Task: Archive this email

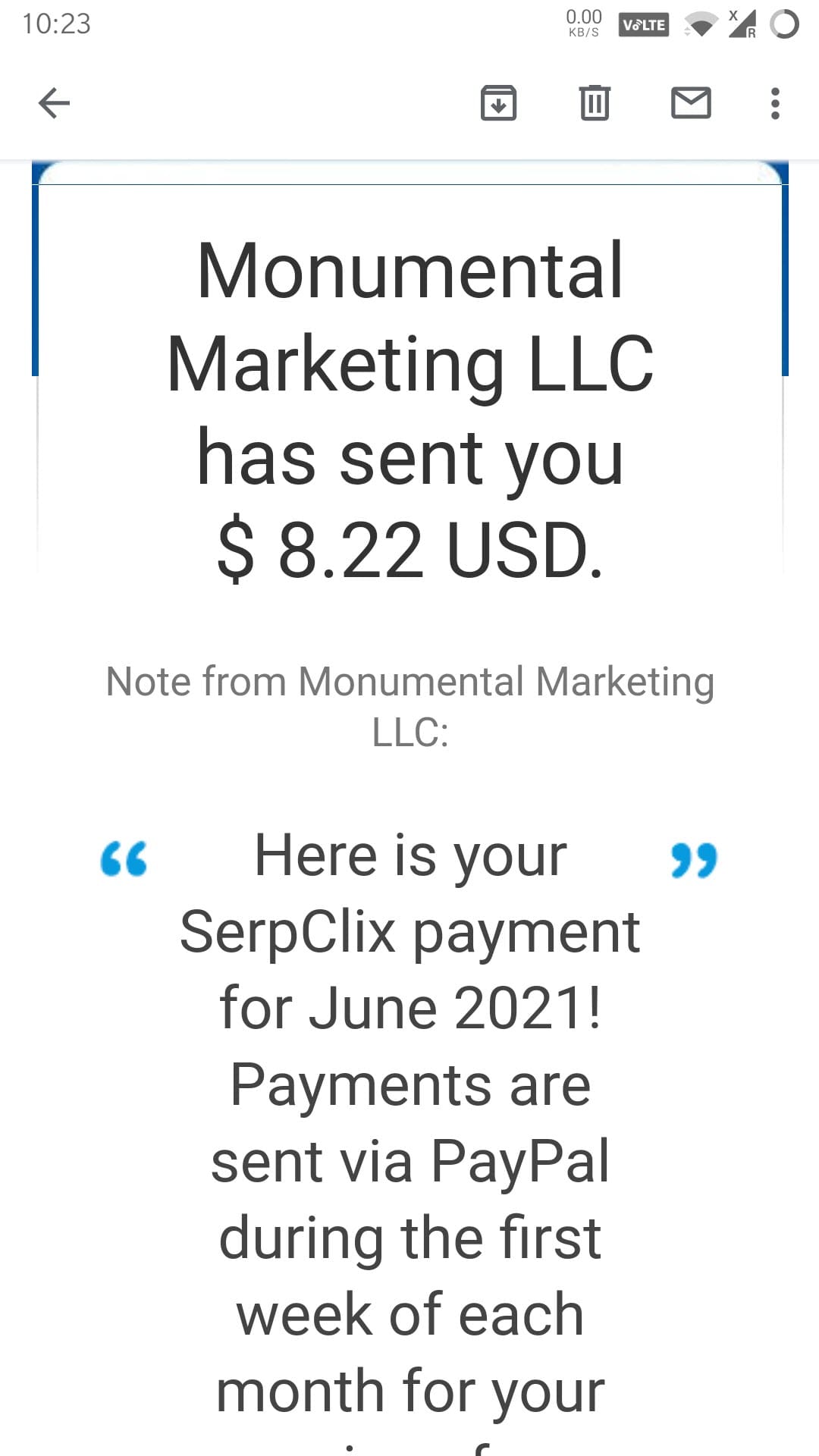Action: (x=498, y=103)
